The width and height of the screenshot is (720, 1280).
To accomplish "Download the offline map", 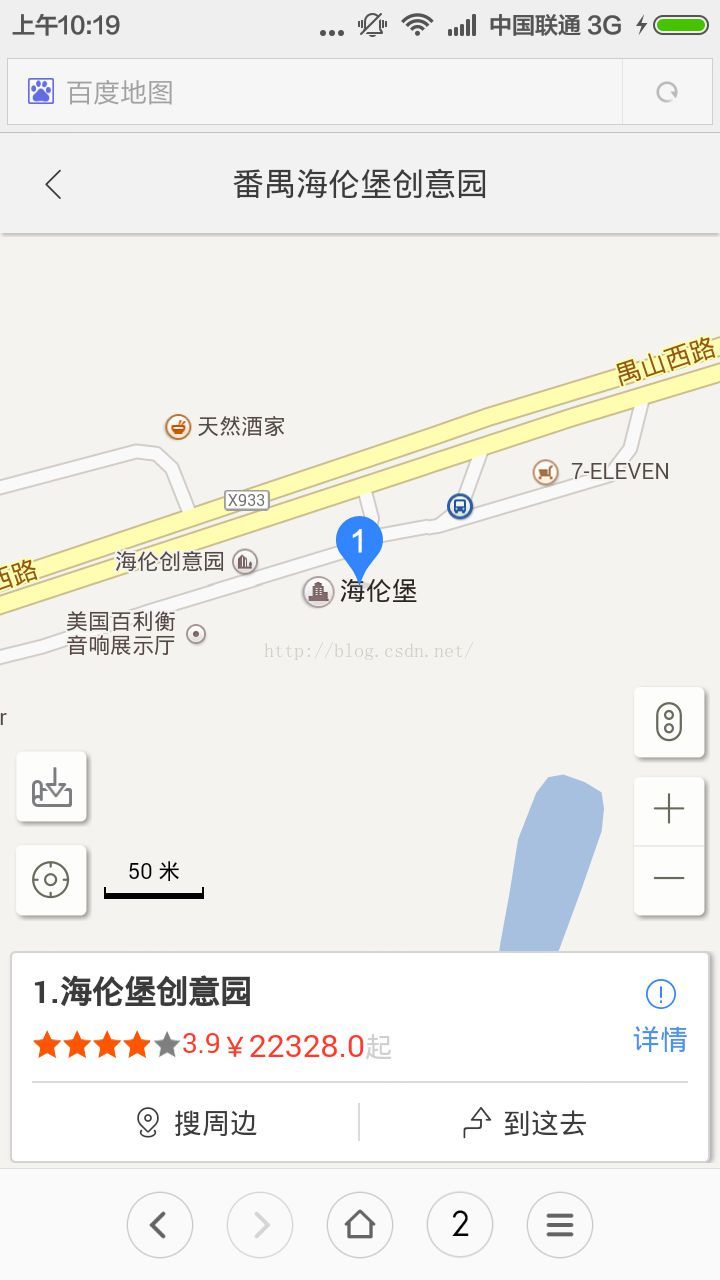I will click(x=52, y=787).
